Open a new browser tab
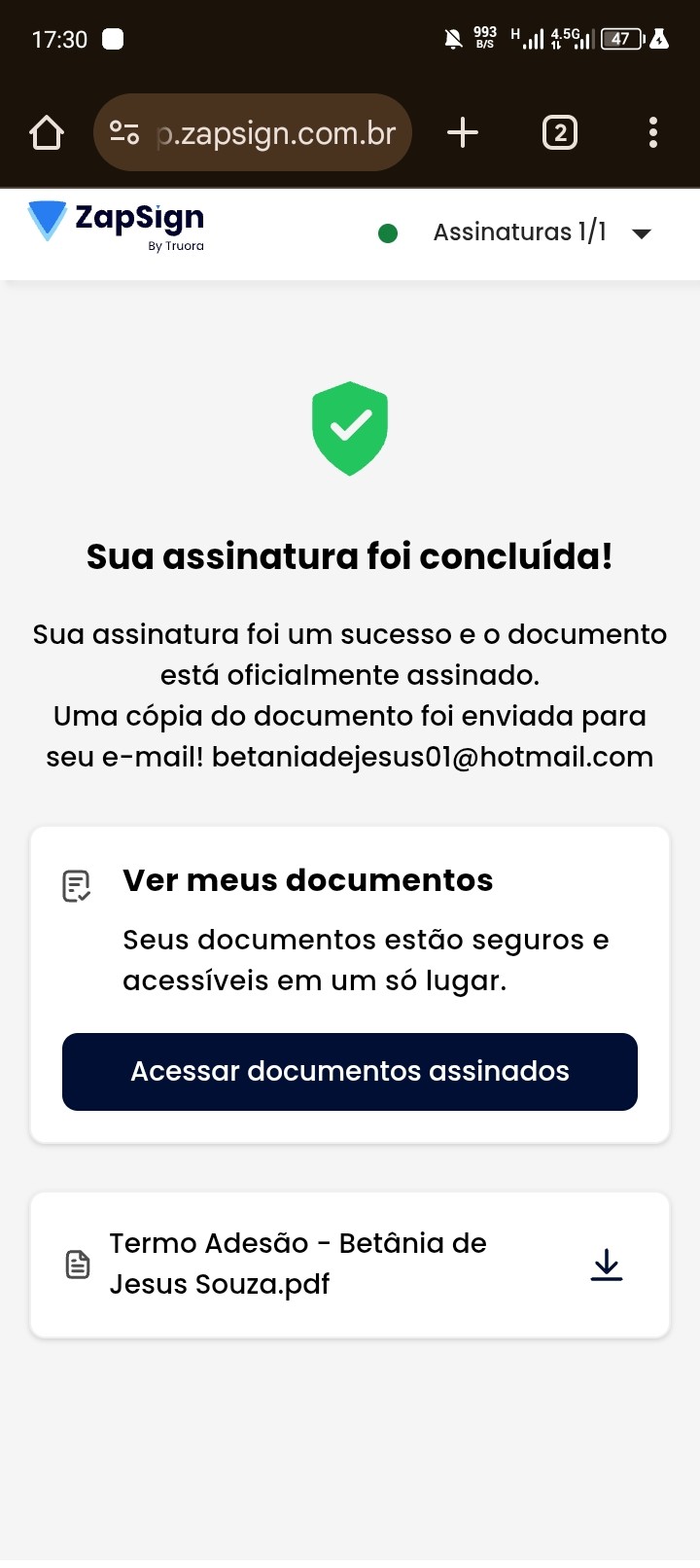Image resolution: width=700 pixels, height=1568 pixels. click(463, 132)
